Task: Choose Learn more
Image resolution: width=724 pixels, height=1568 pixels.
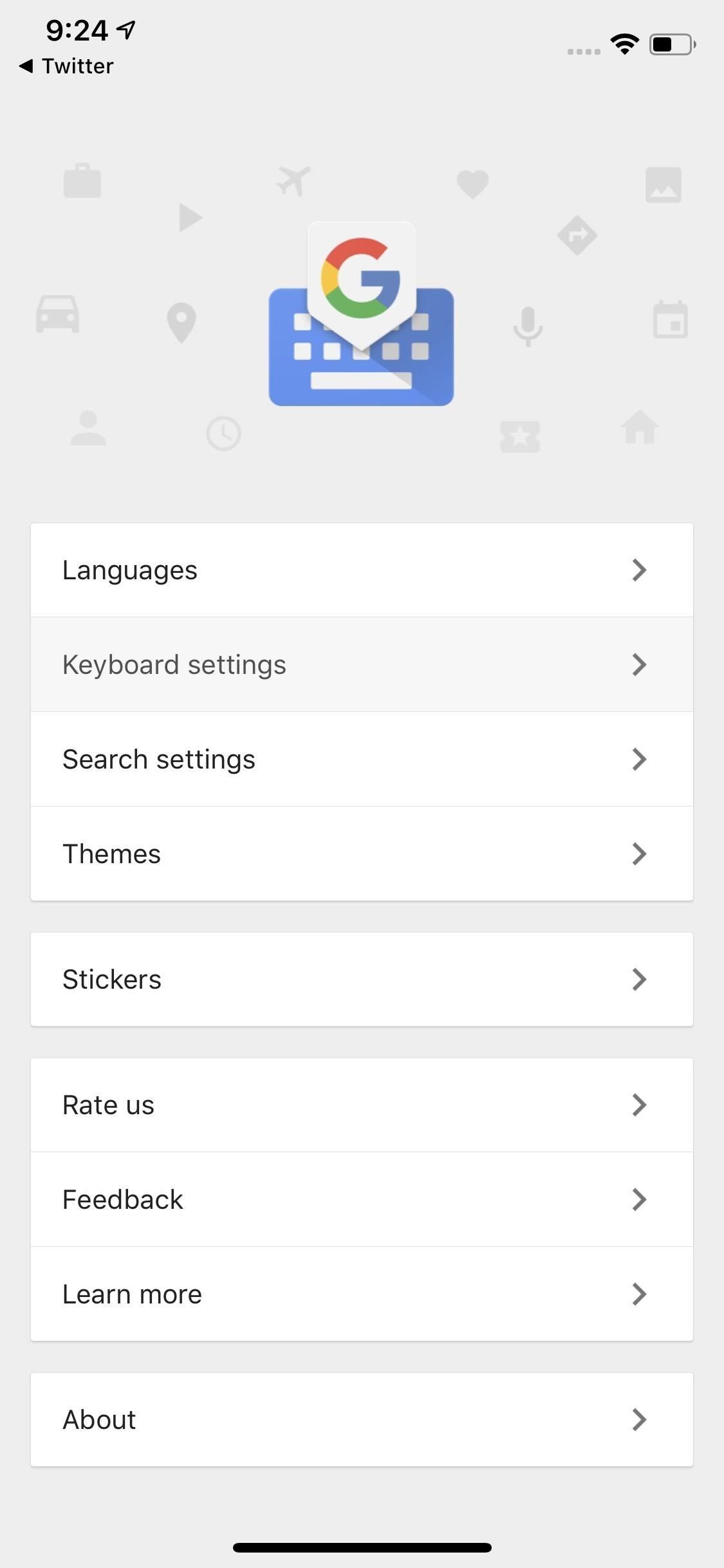Action: 361,1294
